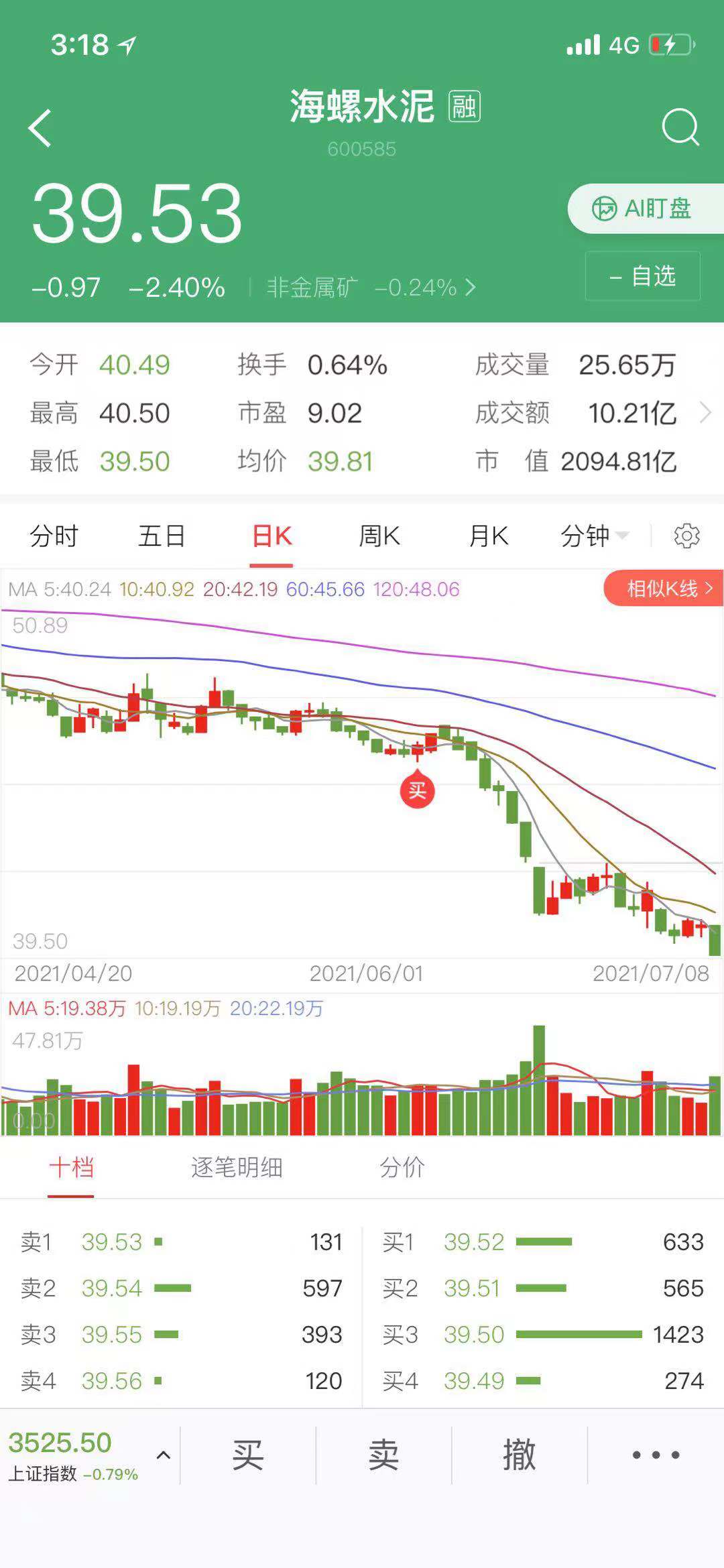The width and height of the screenshot is (724, 1568).
Task: Tap the 卖 button to sell
Action: coord(383,1455)
